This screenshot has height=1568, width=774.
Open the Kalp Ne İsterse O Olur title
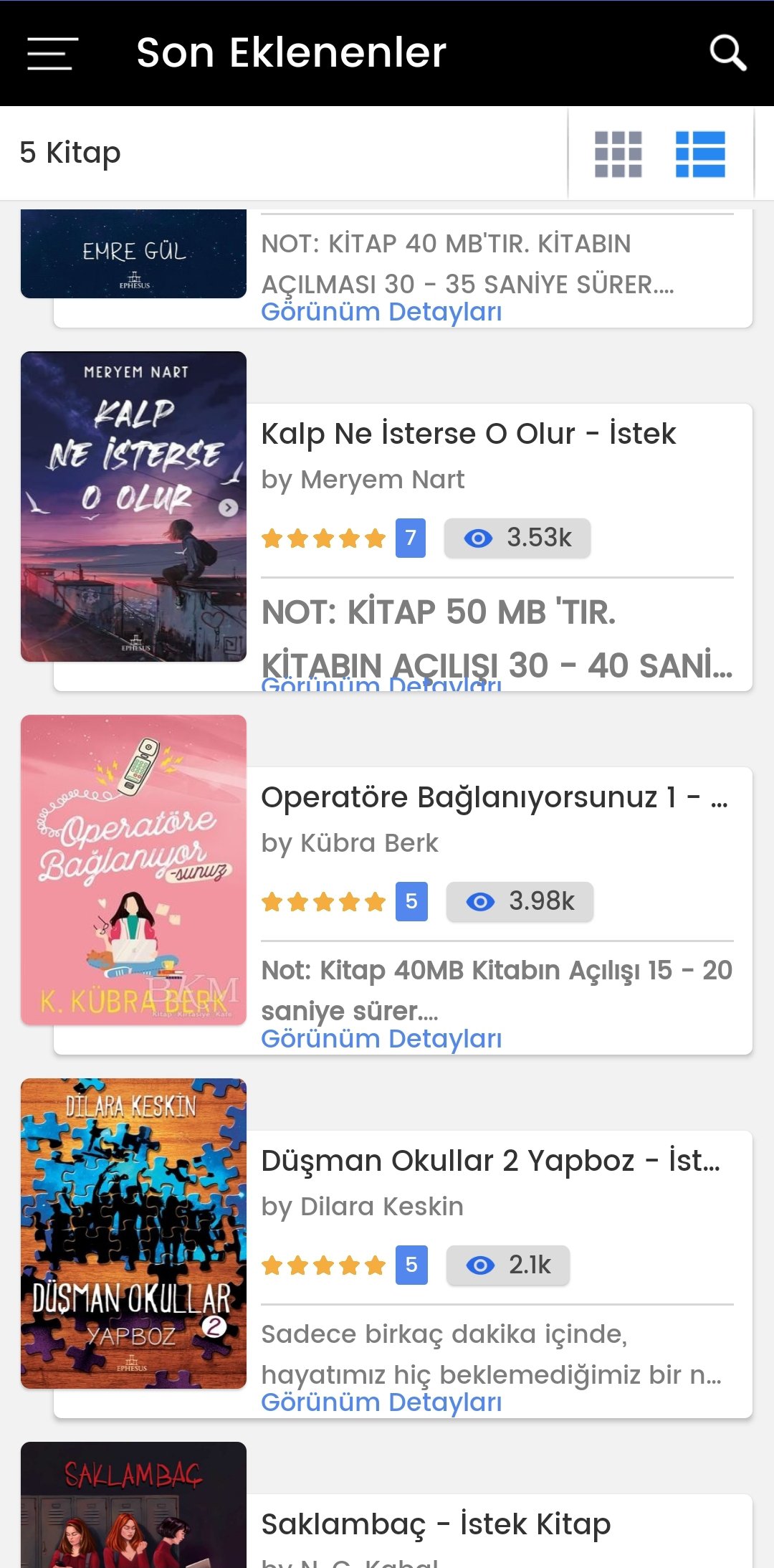[x=468, y=434]
